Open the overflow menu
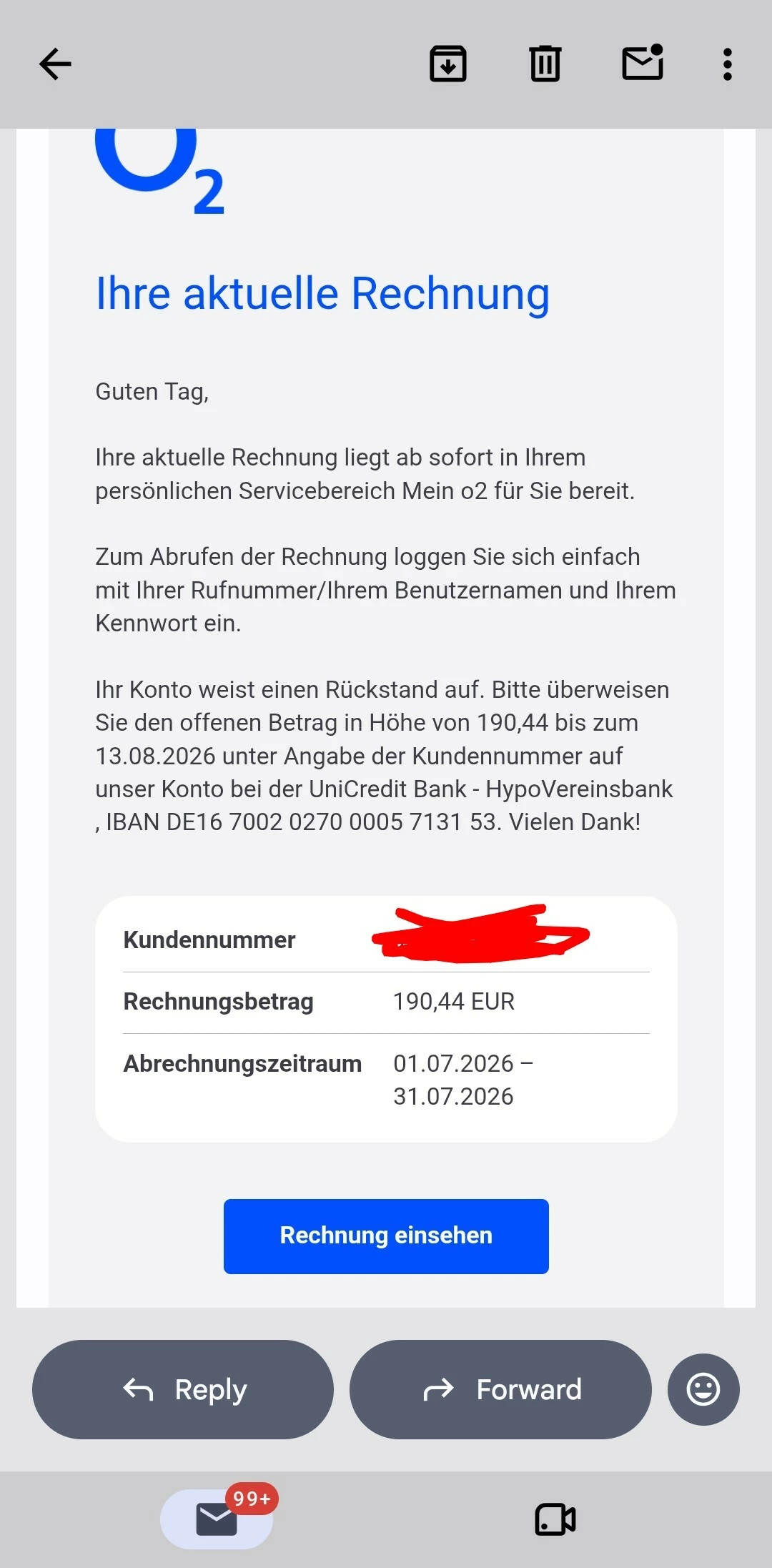Image resolution: width=772 pixels, height=1568 pixels. tap(728, 64)
